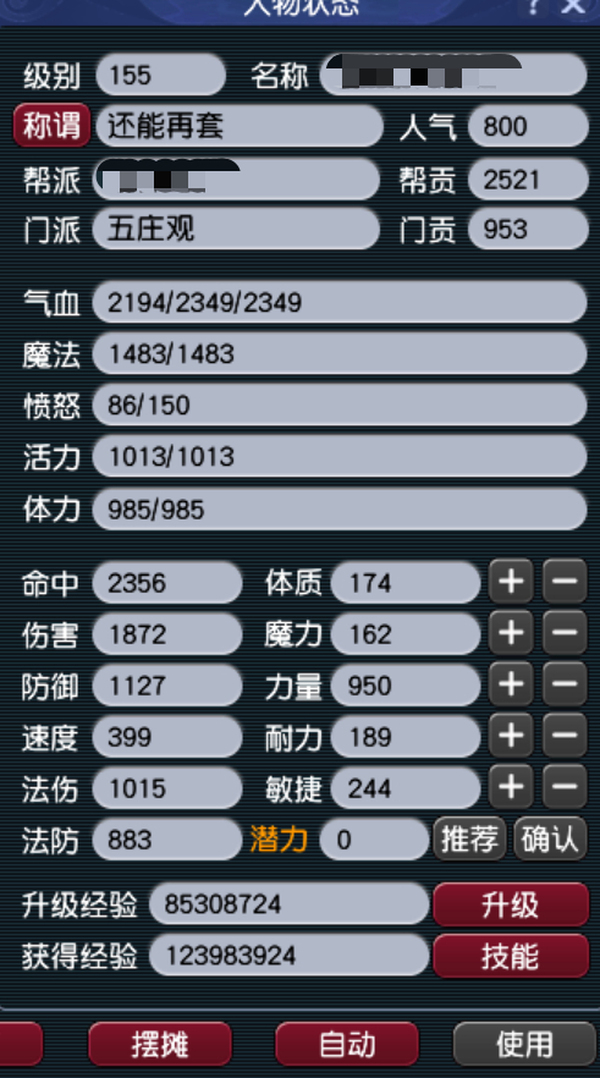This screenshot has width=600, height=1078.
Task: Open the 摆摊 stall button
Action: [160, 1045]
